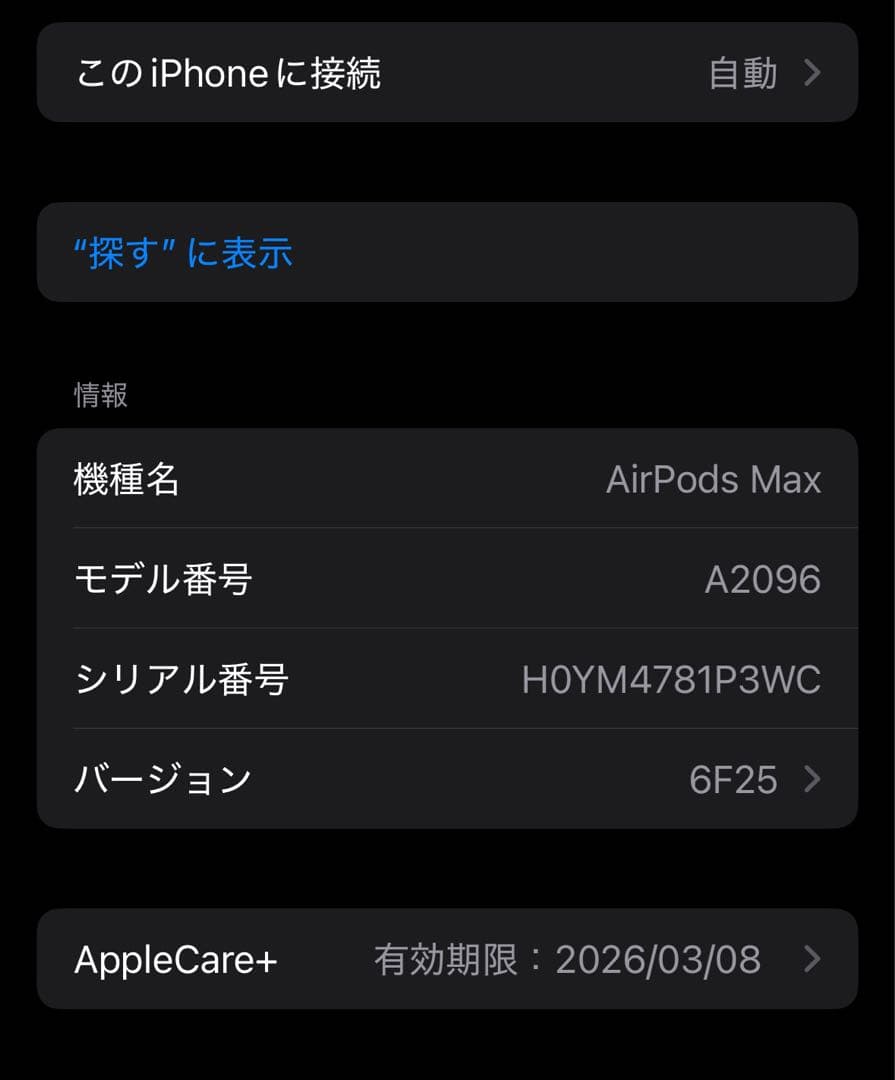Tap "探す"に表示 to show in Find My
Viewport: 895px width, 1080px height.
click(183, 252)
